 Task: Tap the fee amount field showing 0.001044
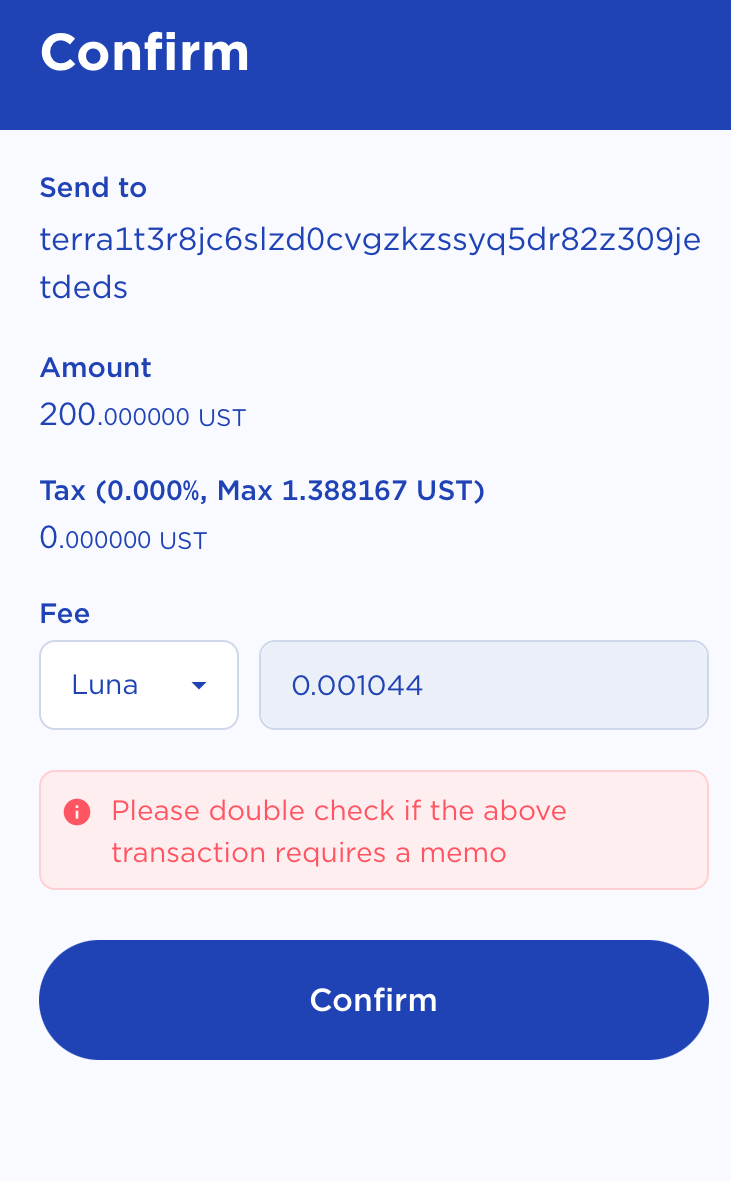pyautogui.click(x=483, y=685)
